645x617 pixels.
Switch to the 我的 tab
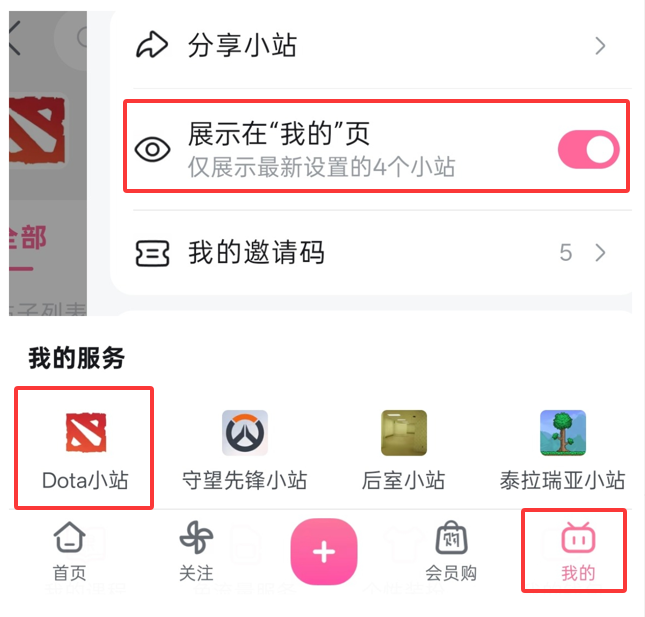click(x=578, y=552)
